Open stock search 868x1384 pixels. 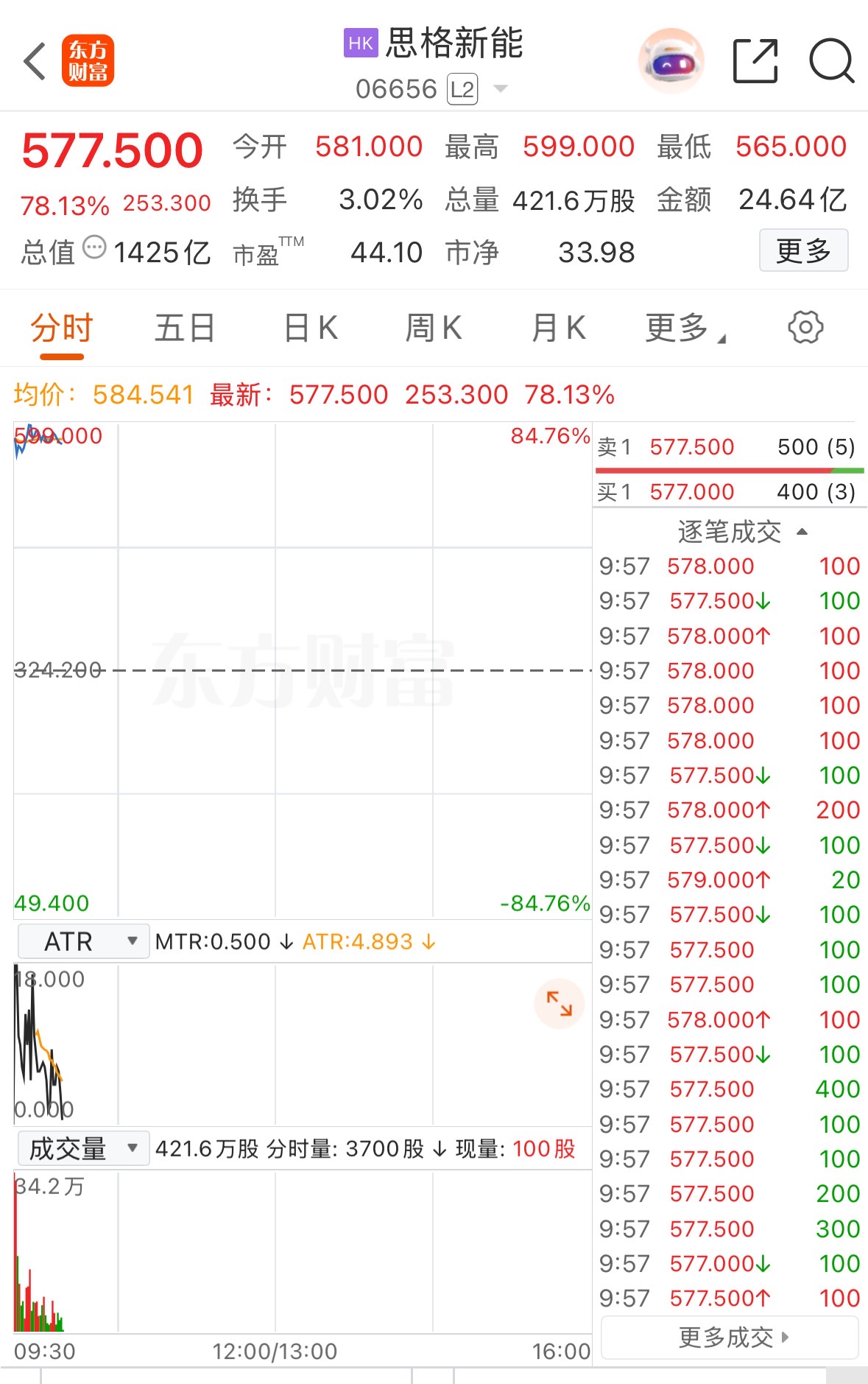point(831,61)
